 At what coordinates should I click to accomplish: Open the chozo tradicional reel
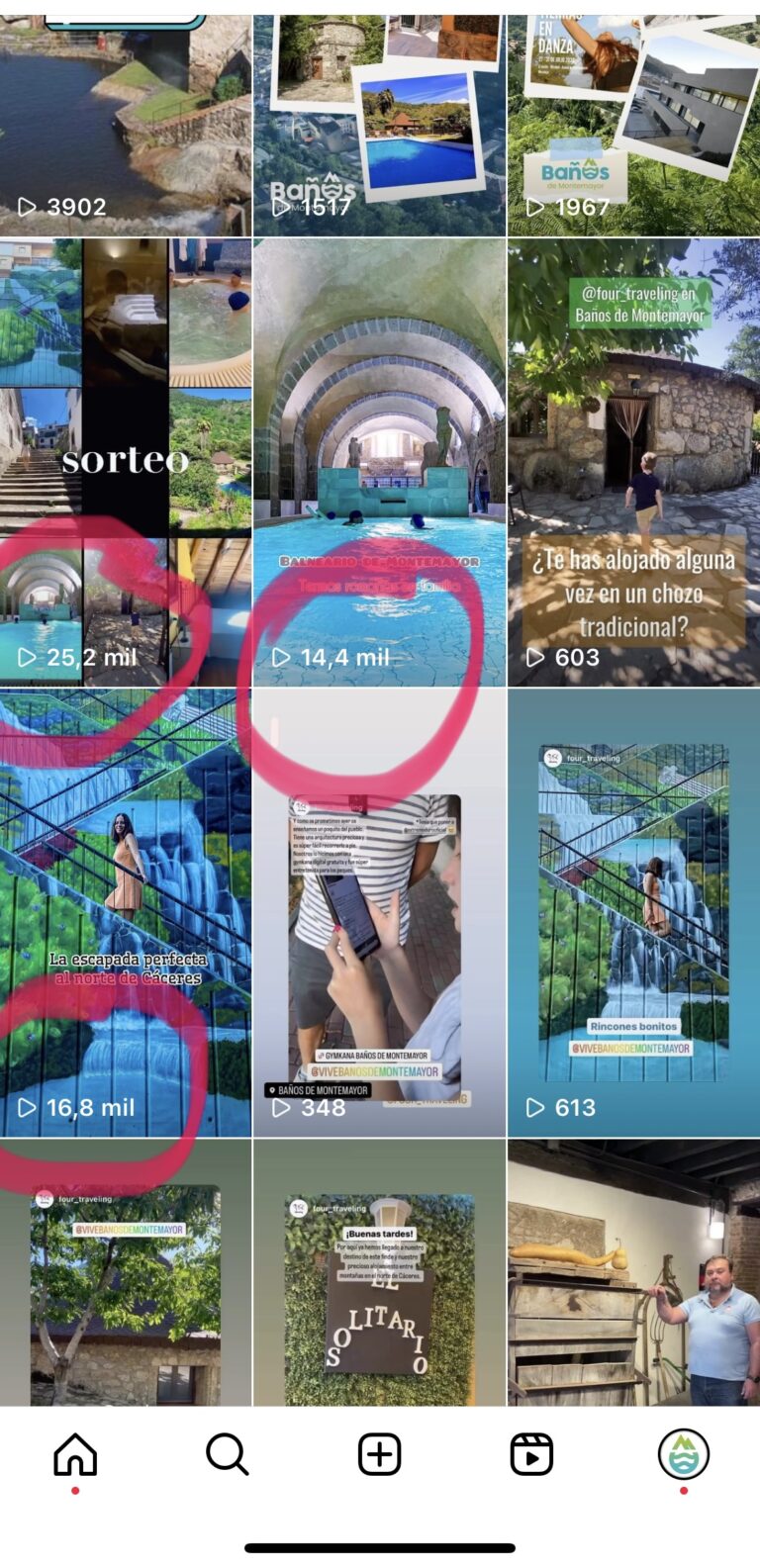click(x=633, y=461)
